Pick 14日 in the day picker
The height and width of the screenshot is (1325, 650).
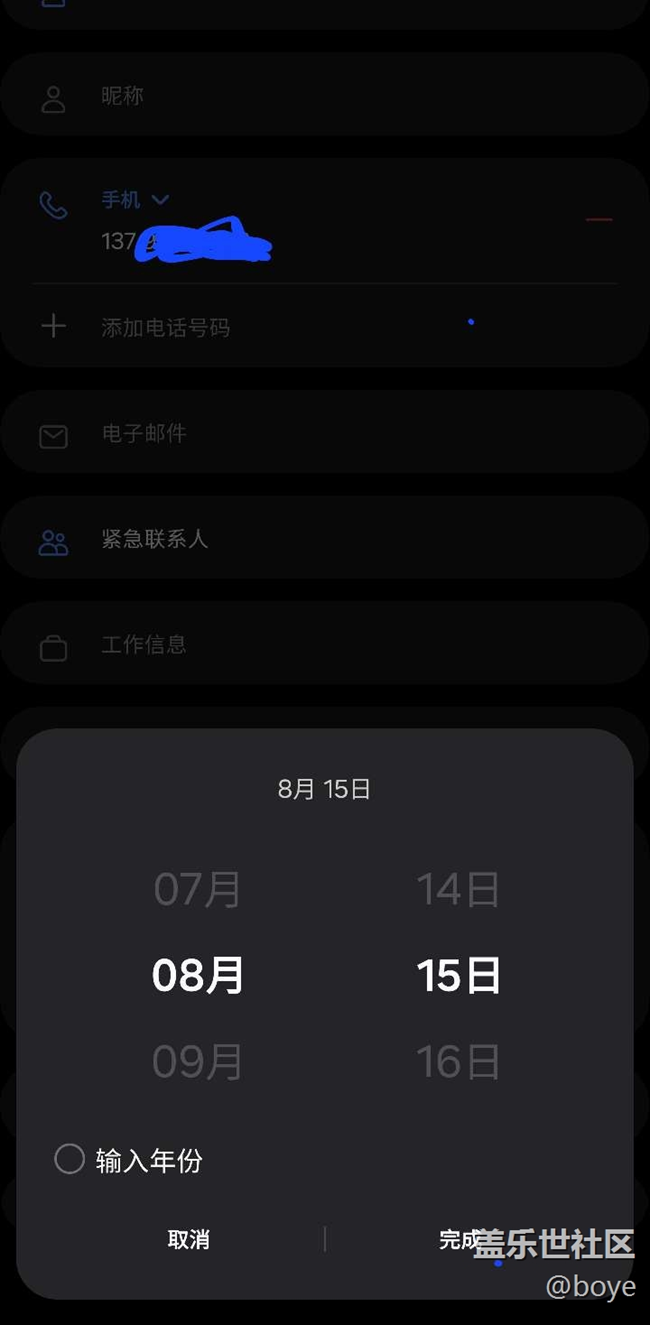458,889
